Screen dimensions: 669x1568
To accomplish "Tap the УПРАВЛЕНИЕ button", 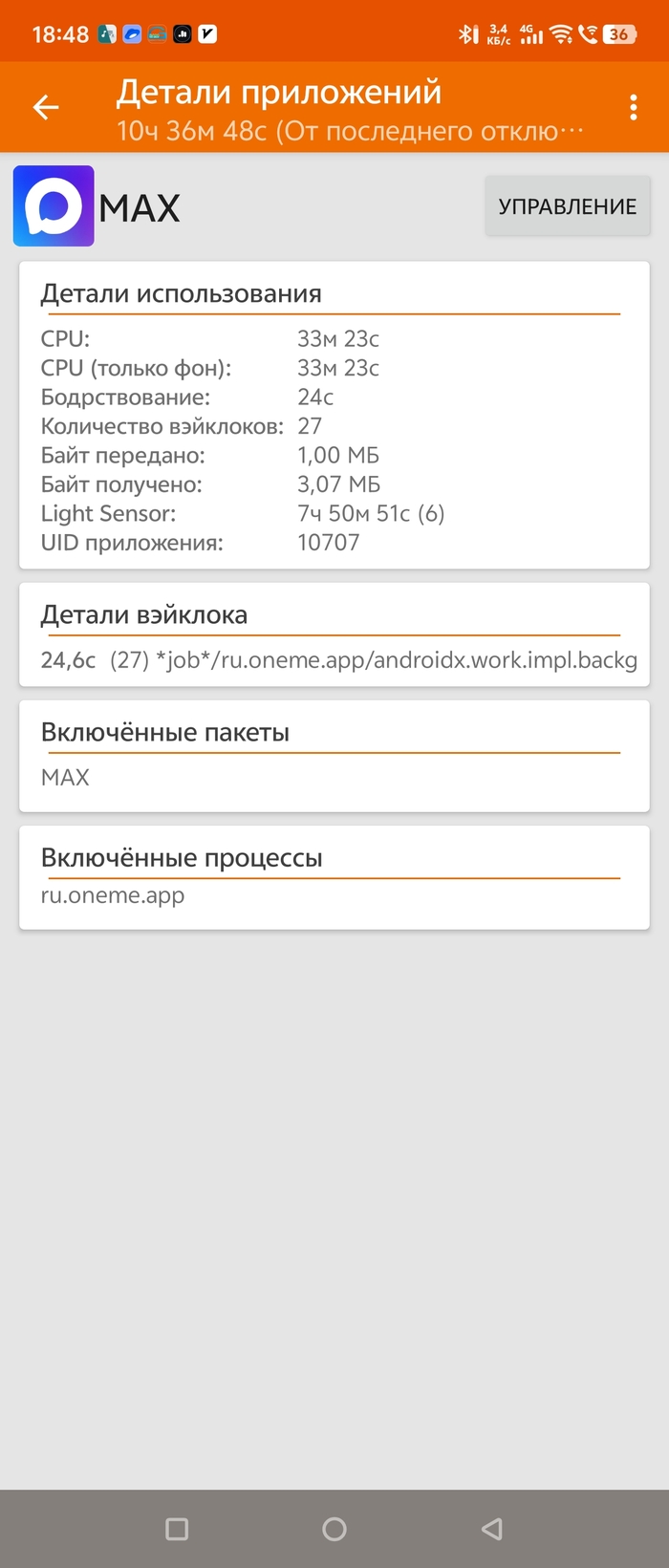I will [x=567, y=206].
